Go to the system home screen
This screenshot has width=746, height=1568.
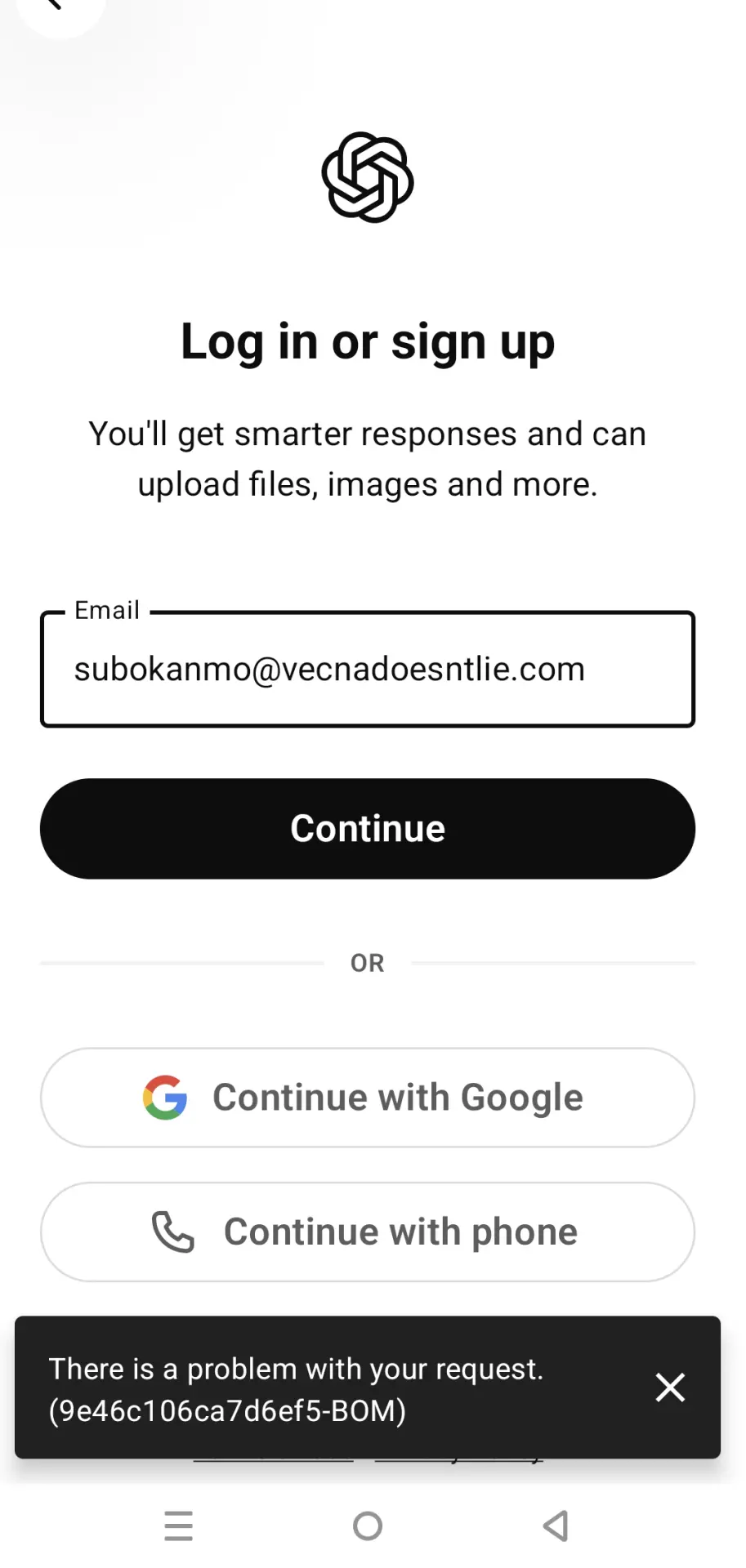tap(368, 1526)
